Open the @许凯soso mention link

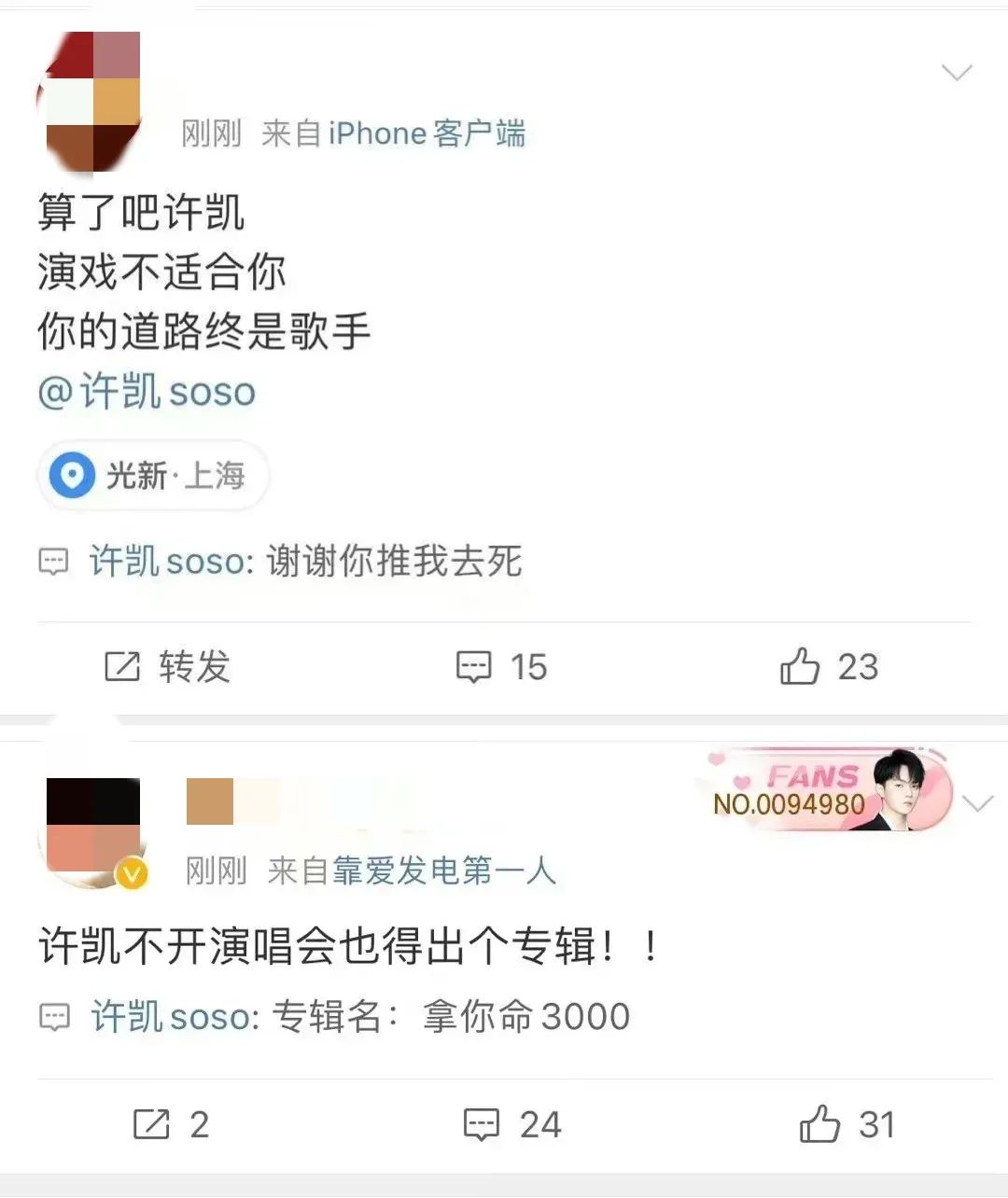tap(147, 392)
